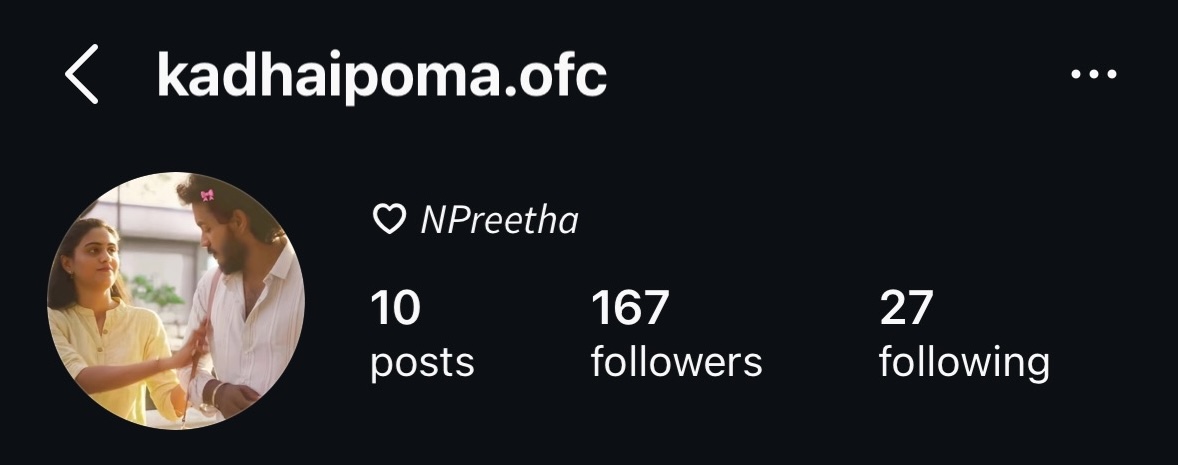1178x465 pixels.
Task: Go back using the arrow icon
Action: click(x=82, y=75)
